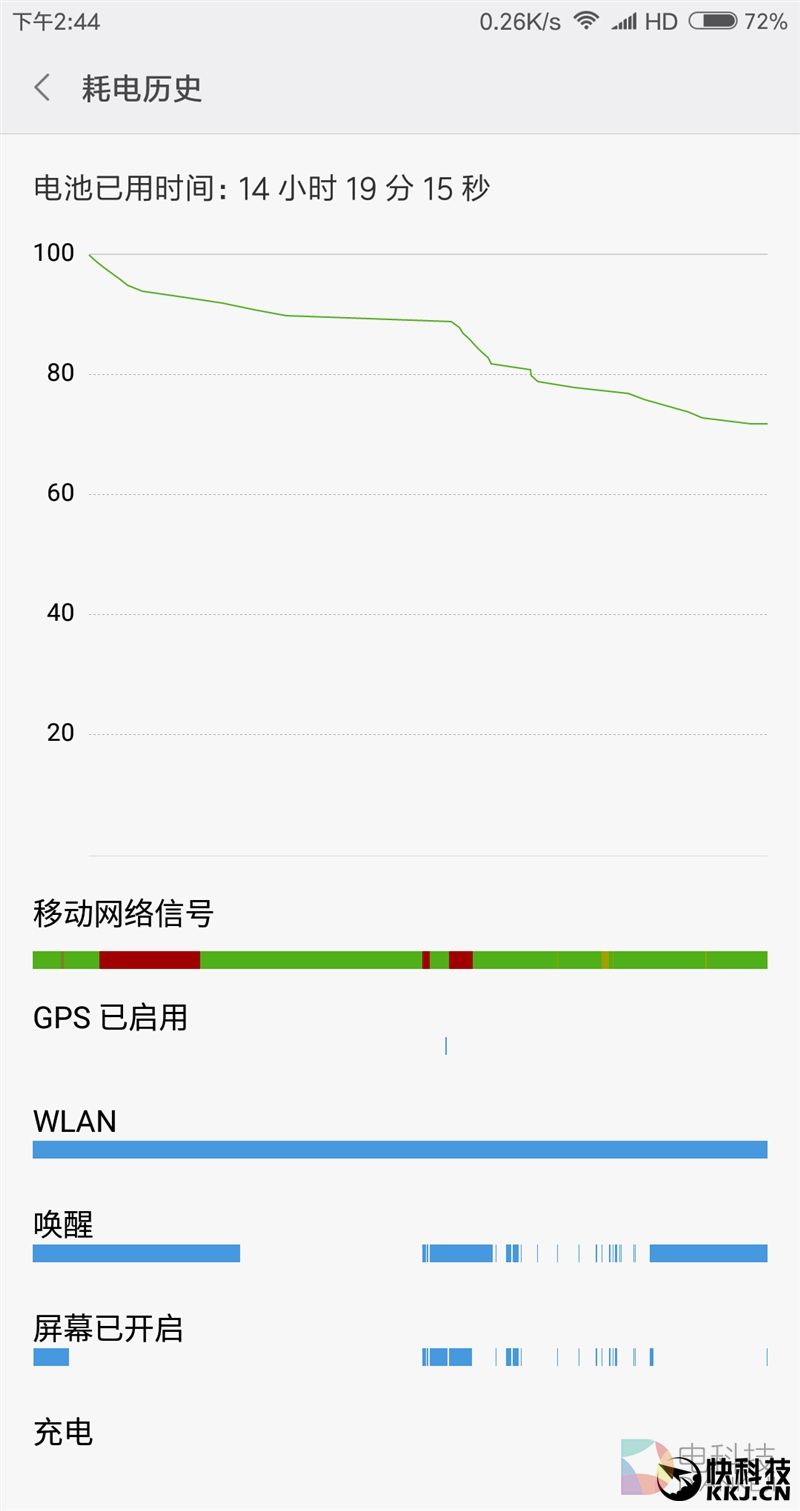Tap the 屏幕已开启 screen-on bar
The width and height of the screenshot is (800, 1511).
50,1357
